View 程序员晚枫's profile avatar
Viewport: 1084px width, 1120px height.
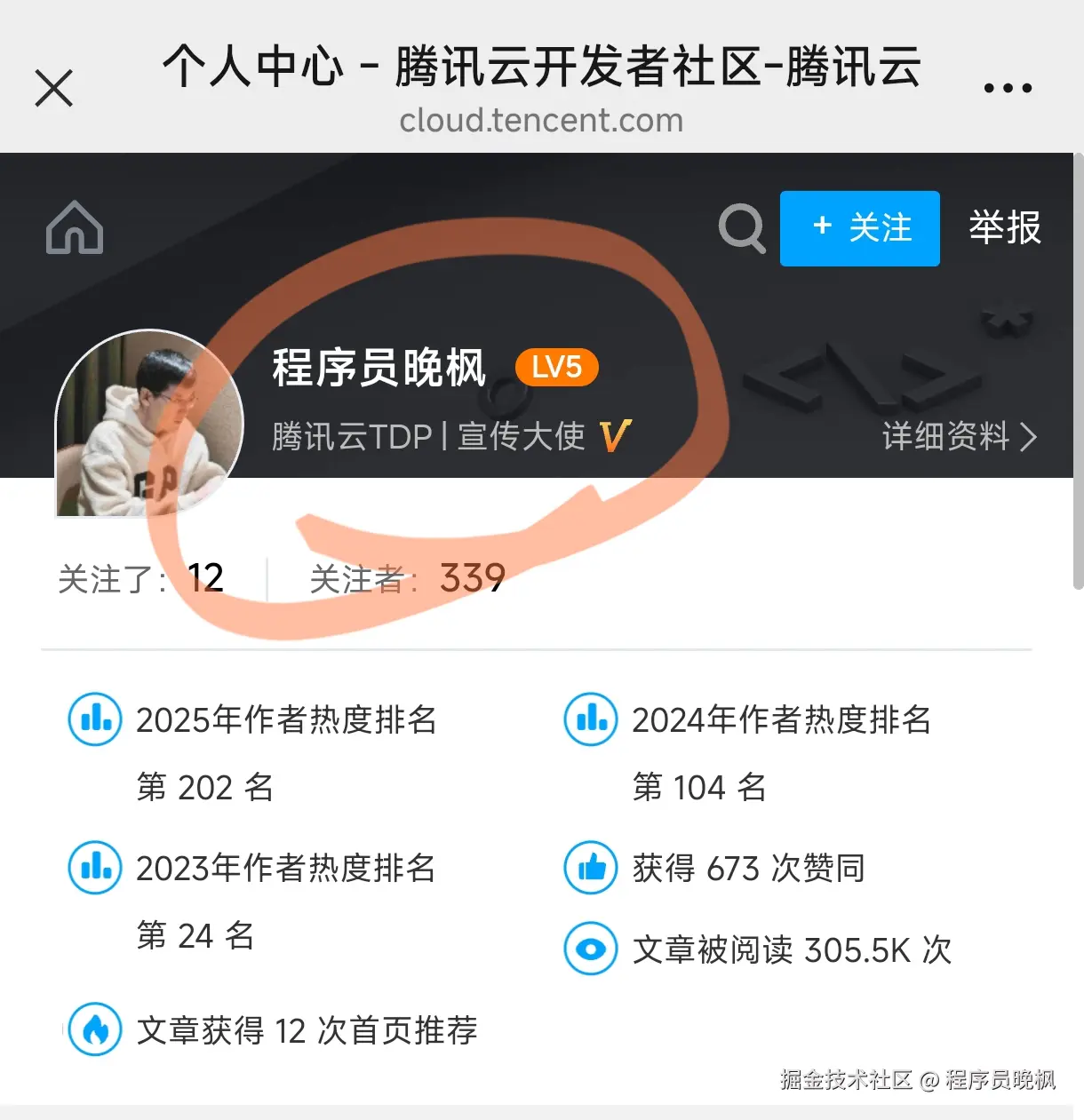click(148, 424)
